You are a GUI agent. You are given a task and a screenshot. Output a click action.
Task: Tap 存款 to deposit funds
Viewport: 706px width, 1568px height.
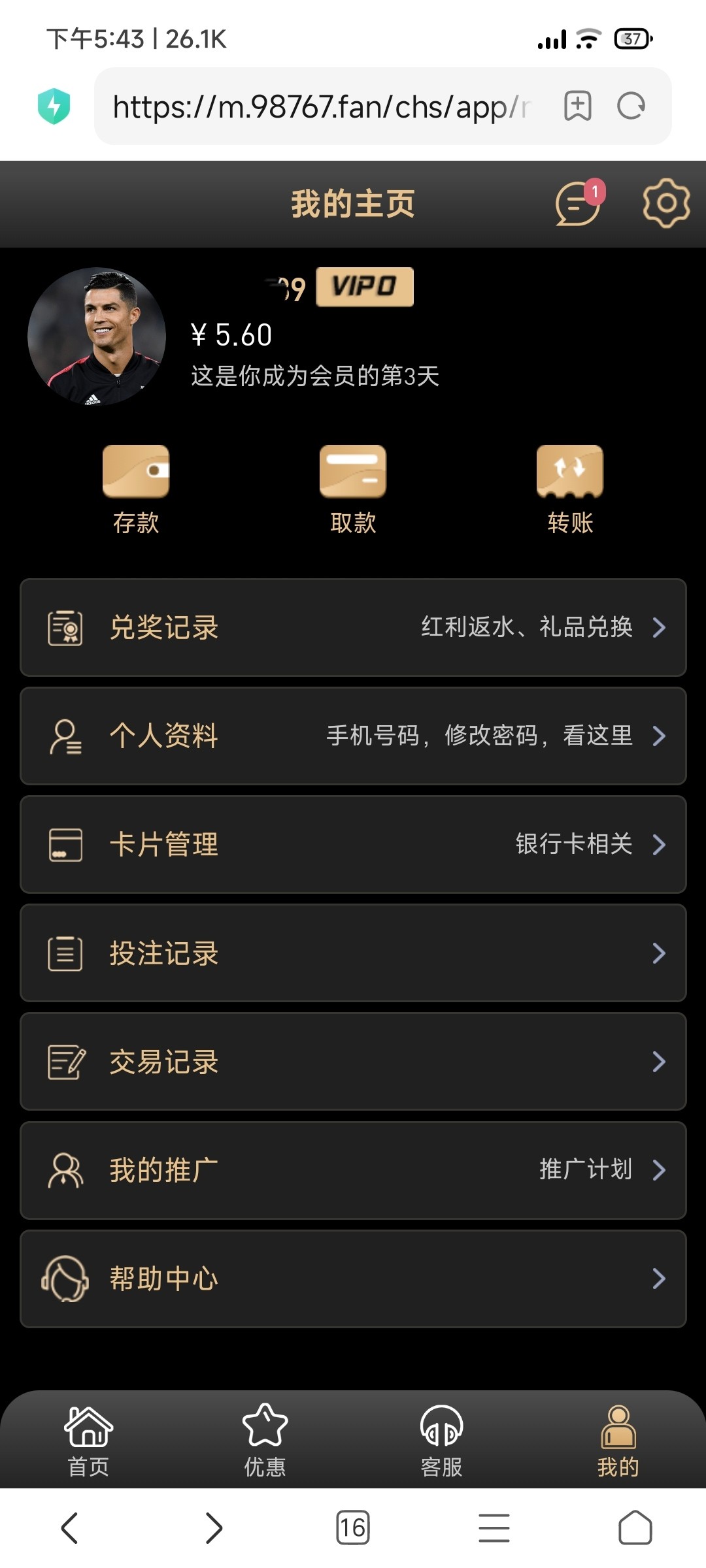136,489
